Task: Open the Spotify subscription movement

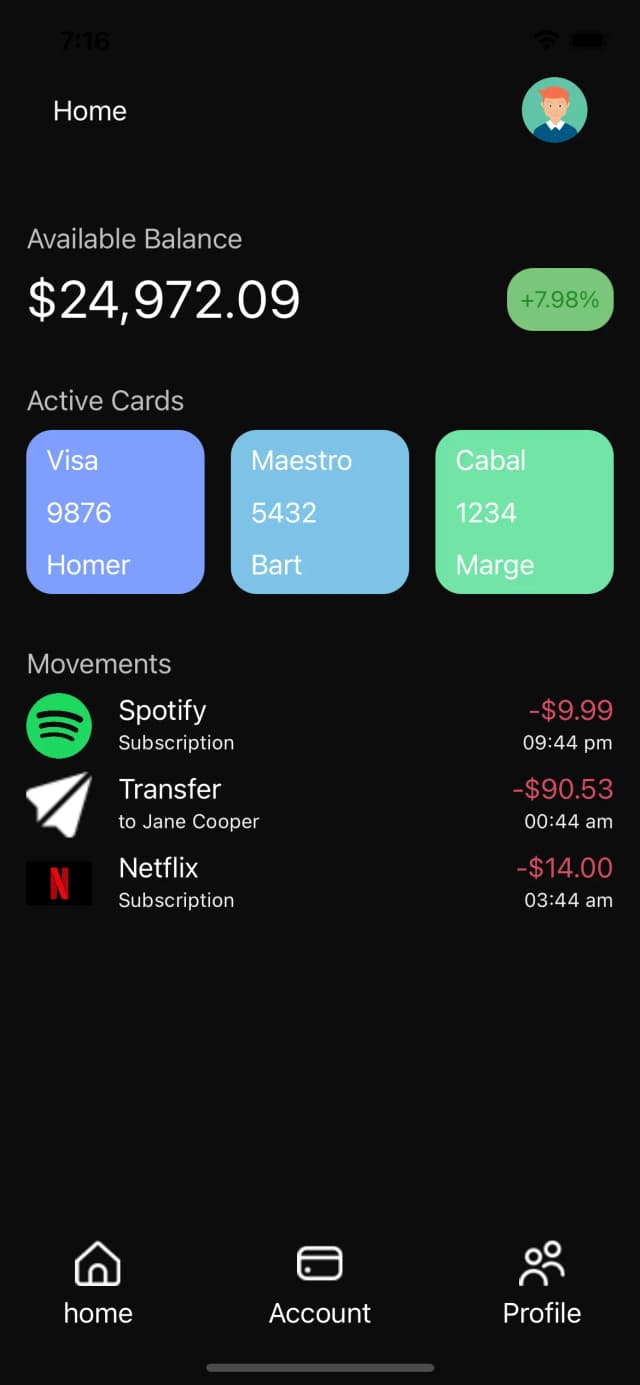Action: [319, 725]
